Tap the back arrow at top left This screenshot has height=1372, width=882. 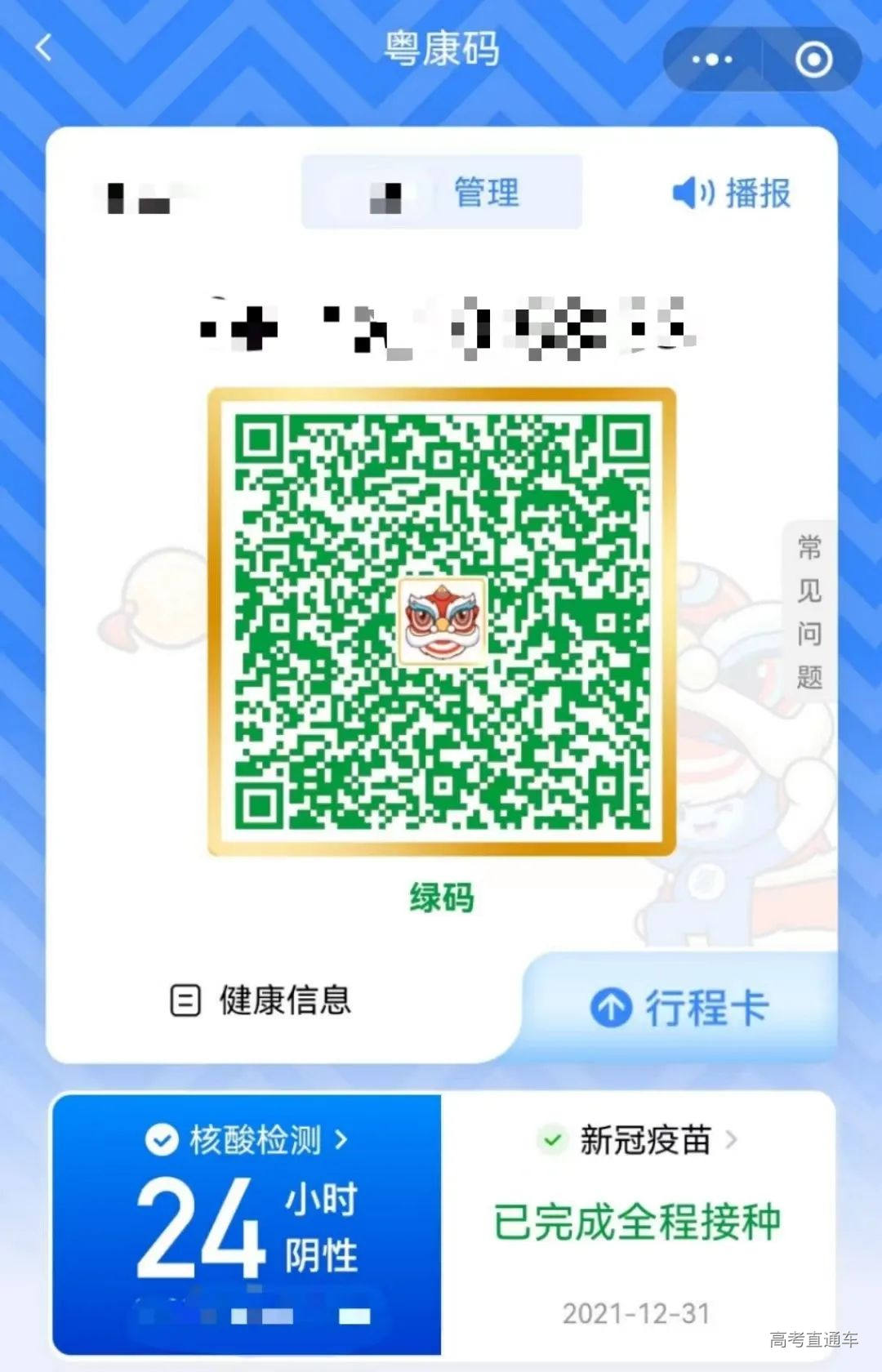tap(43, 47)
